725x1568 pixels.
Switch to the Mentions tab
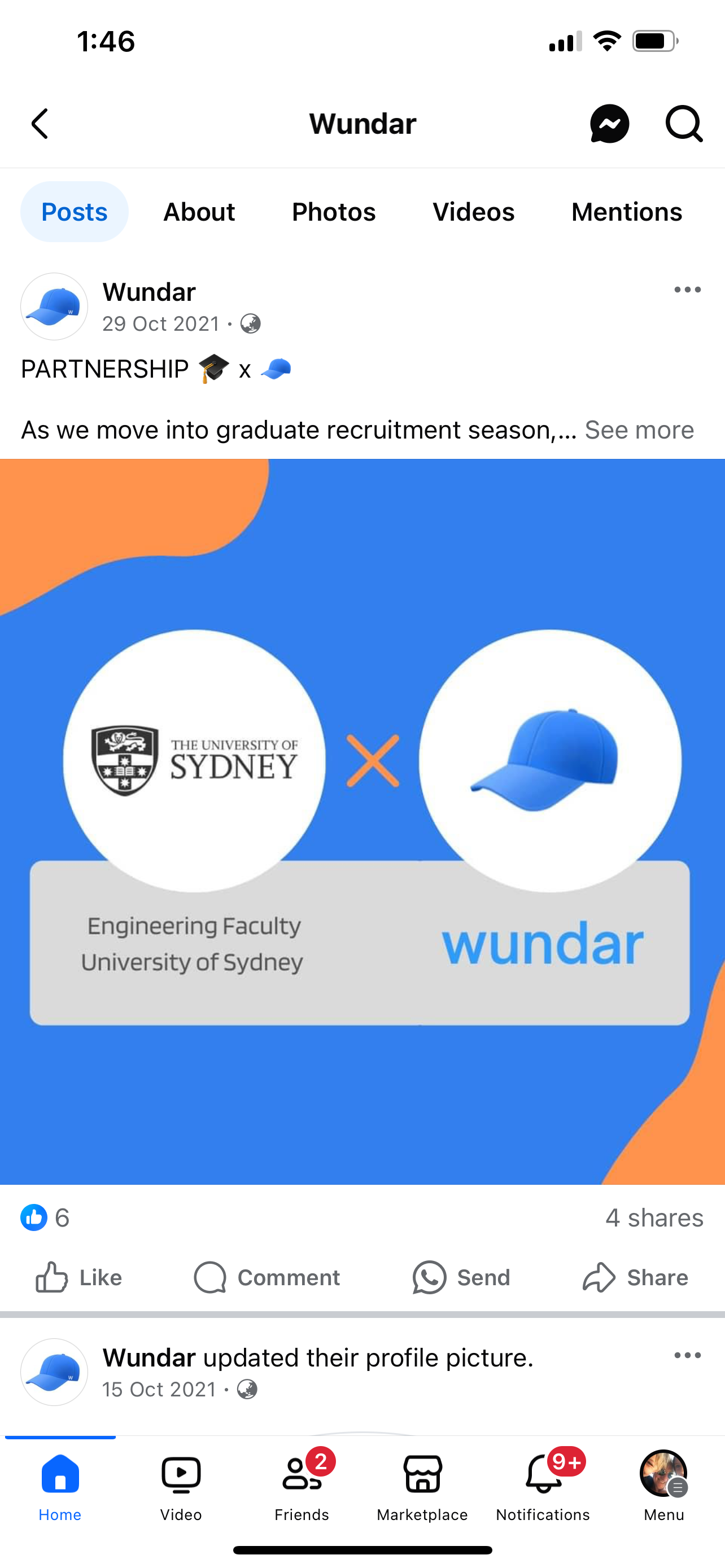pyautogui.click(x=626, y=212)
